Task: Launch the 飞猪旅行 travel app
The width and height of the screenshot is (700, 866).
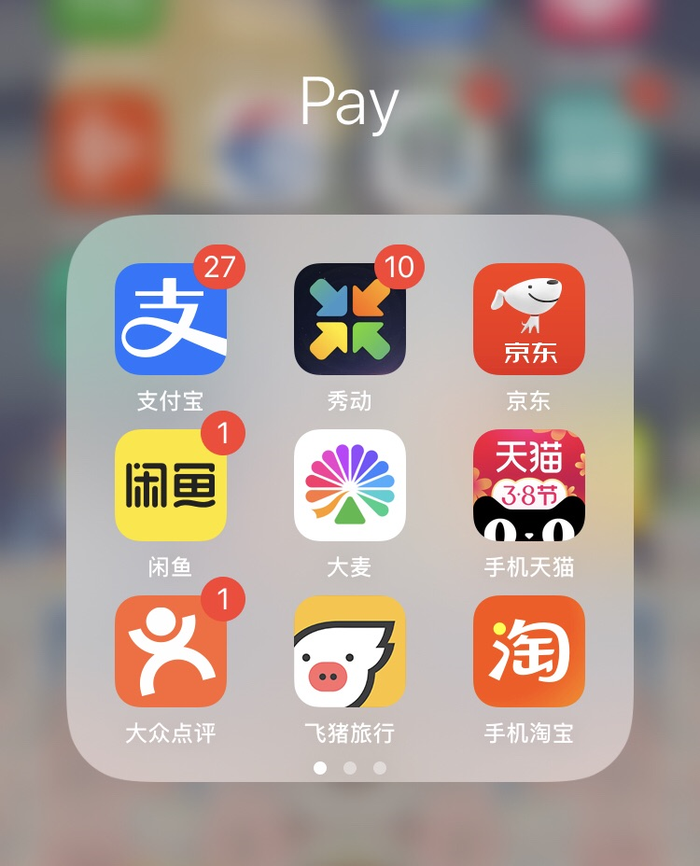Action: click(x=349, y=651)
